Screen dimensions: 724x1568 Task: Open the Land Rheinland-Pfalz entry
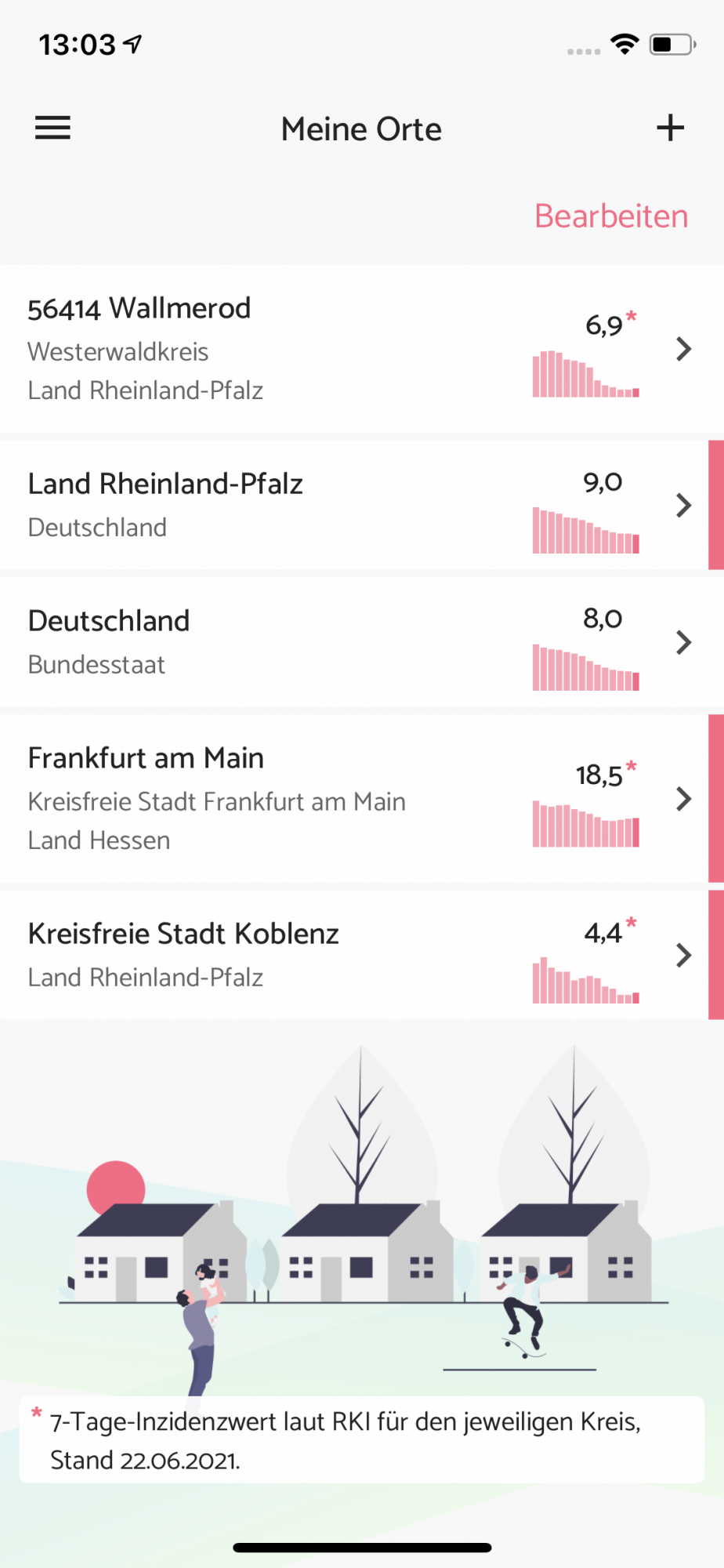354,505
